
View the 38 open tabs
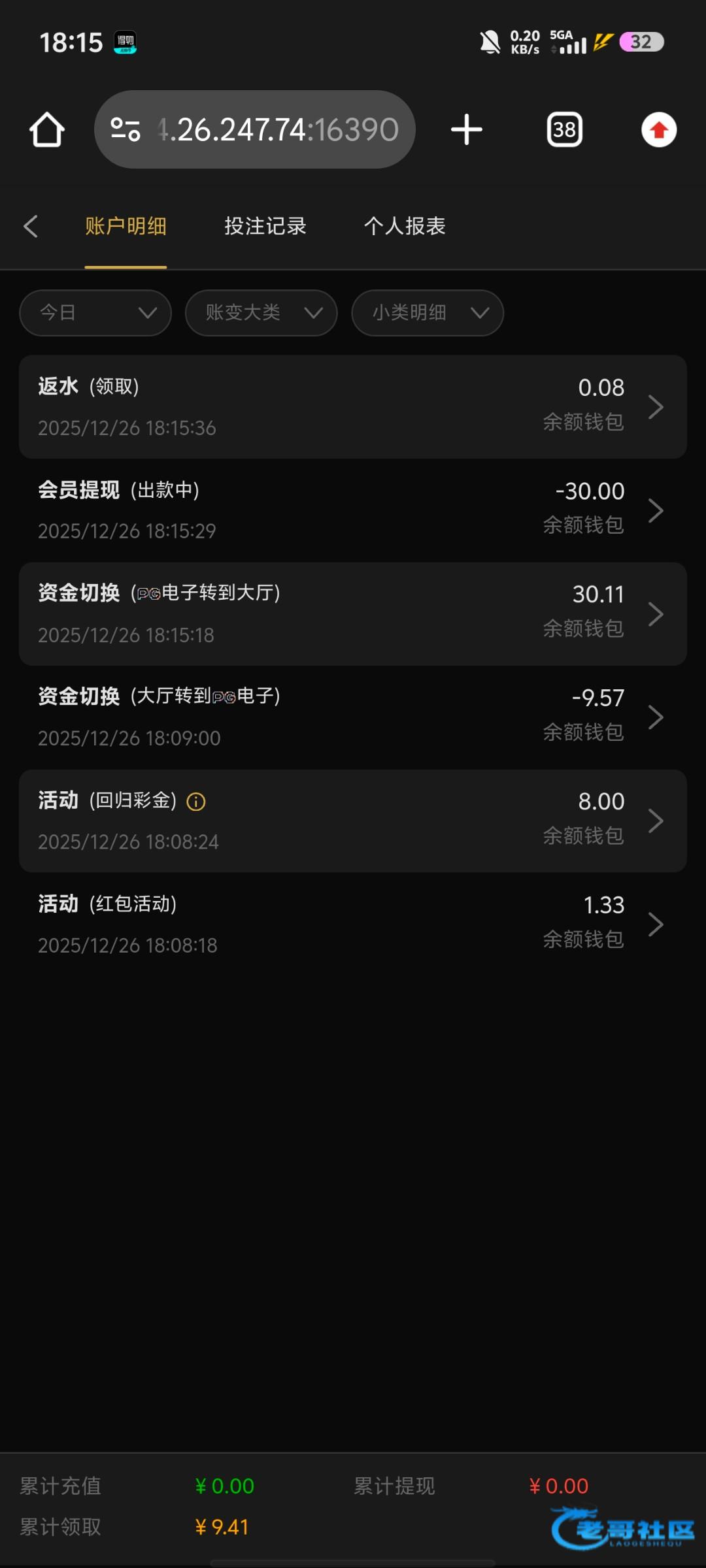(564, 129)
